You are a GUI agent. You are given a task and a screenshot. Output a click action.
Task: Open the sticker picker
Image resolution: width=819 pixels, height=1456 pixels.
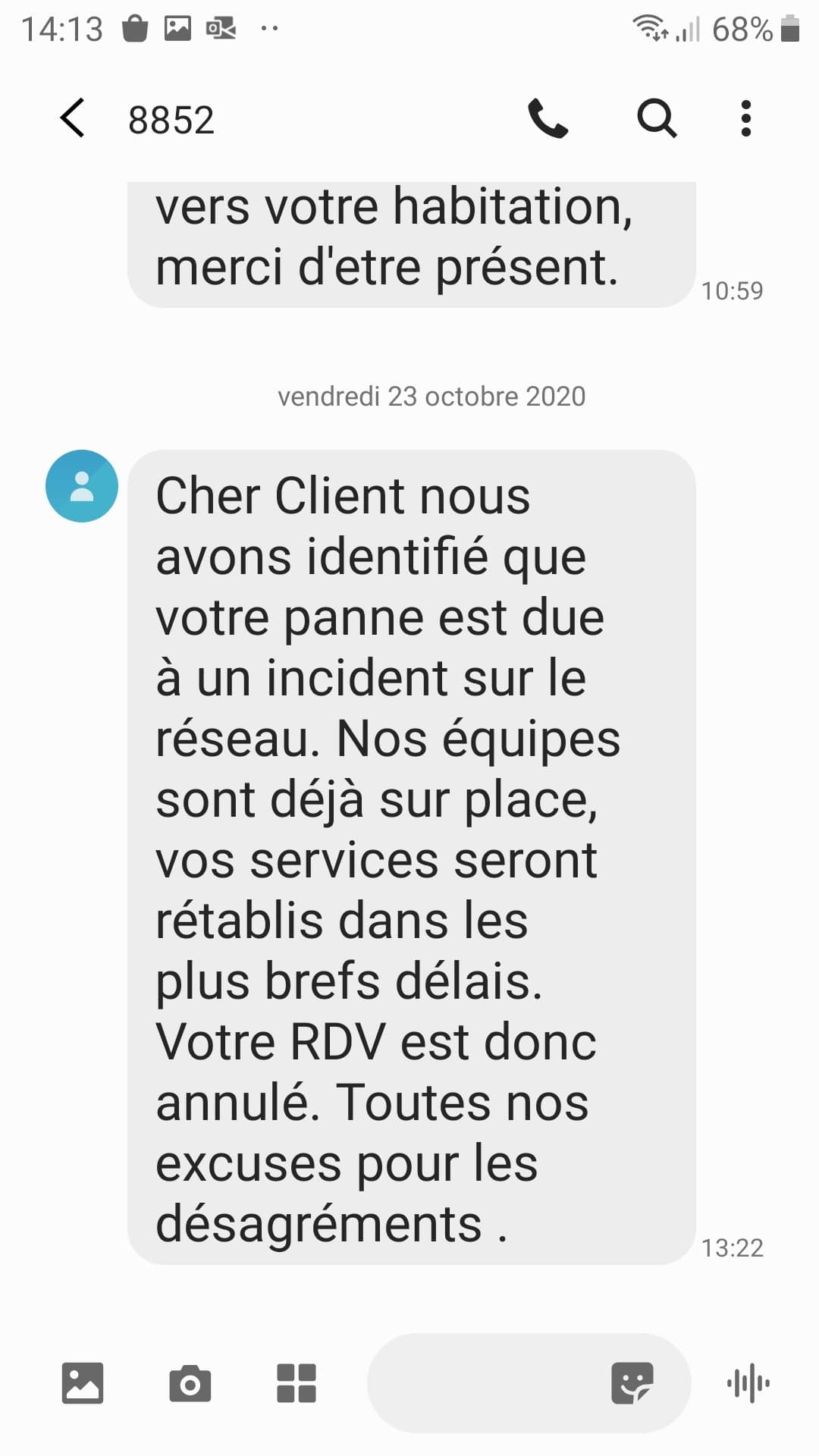632,1382
